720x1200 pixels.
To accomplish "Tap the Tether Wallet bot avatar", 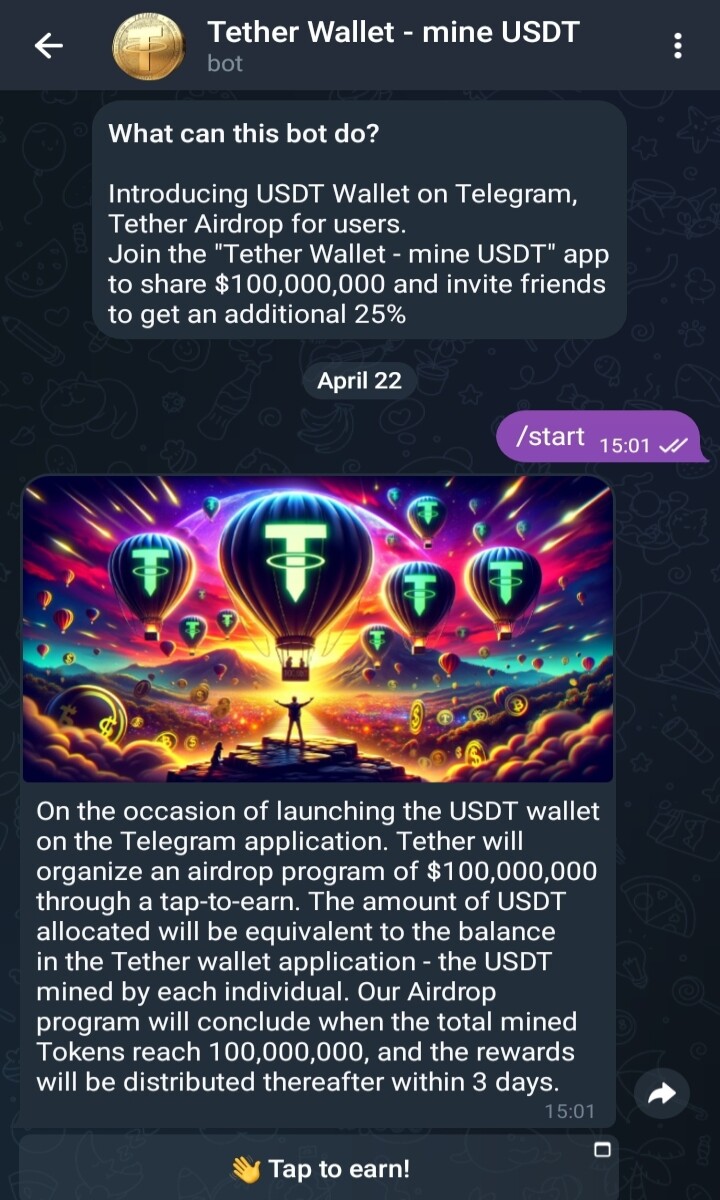I will 149,46.
